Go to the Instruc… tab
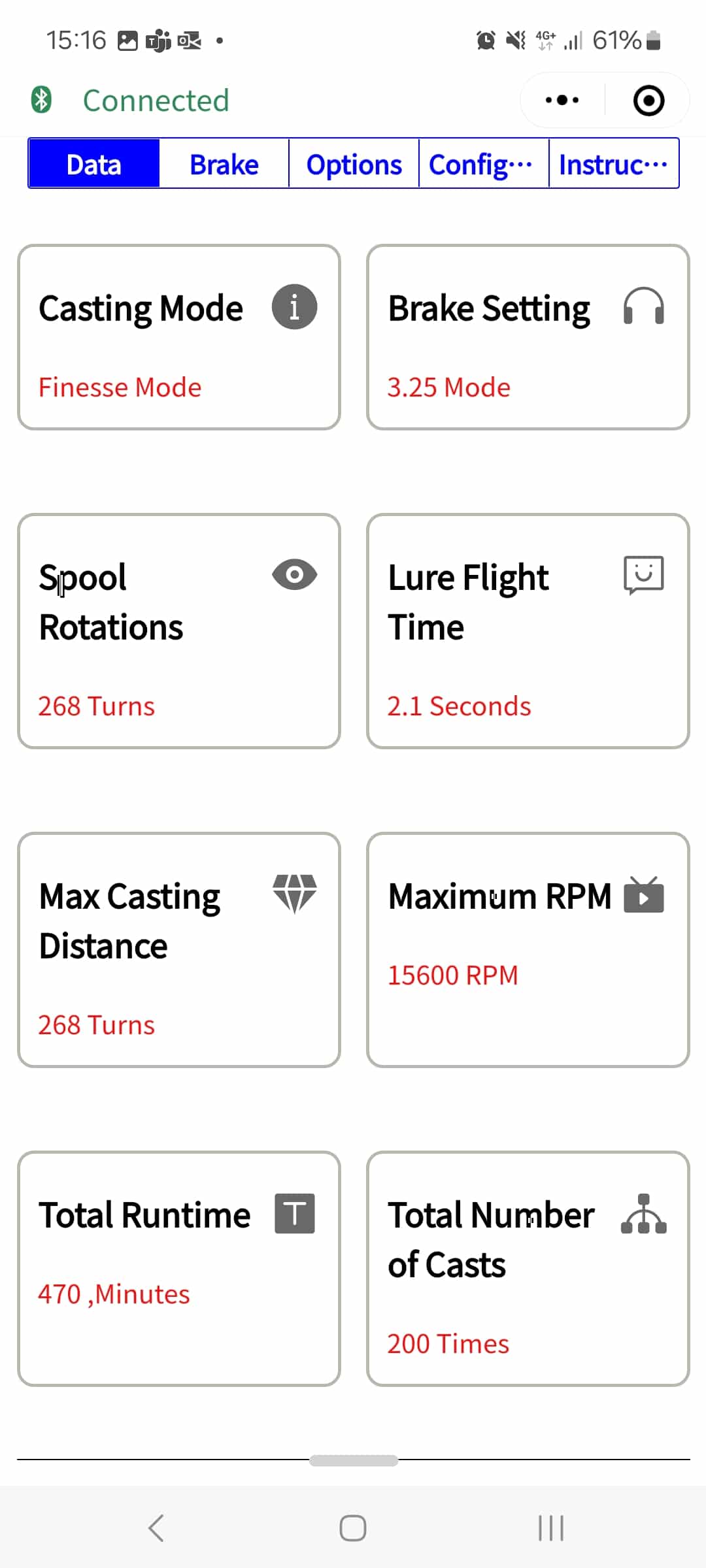Screen dimensions: 706x1568 [614, 164]
